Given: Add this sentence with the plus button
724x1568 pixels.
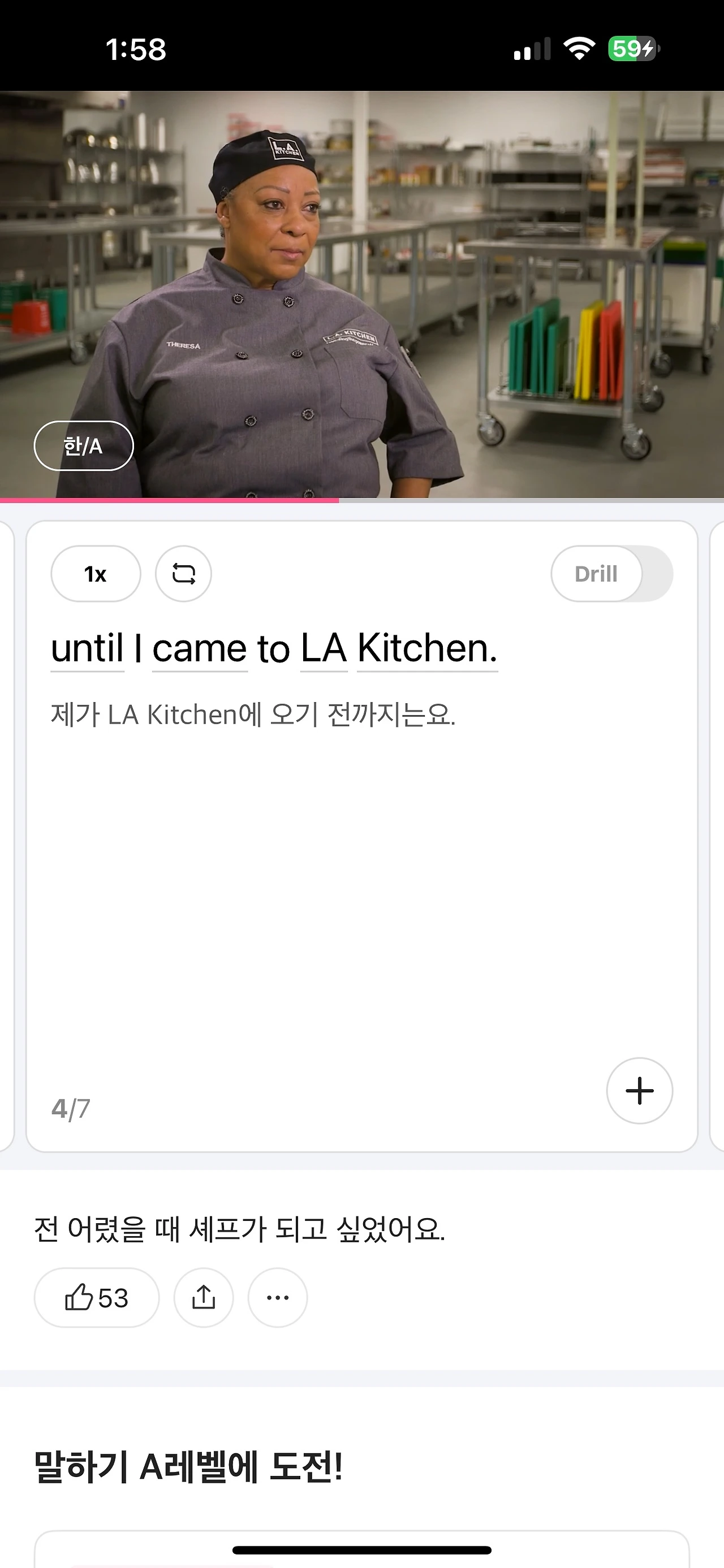Looking at the screenshot, I should pyautogui.click(x=639, y=1090).
